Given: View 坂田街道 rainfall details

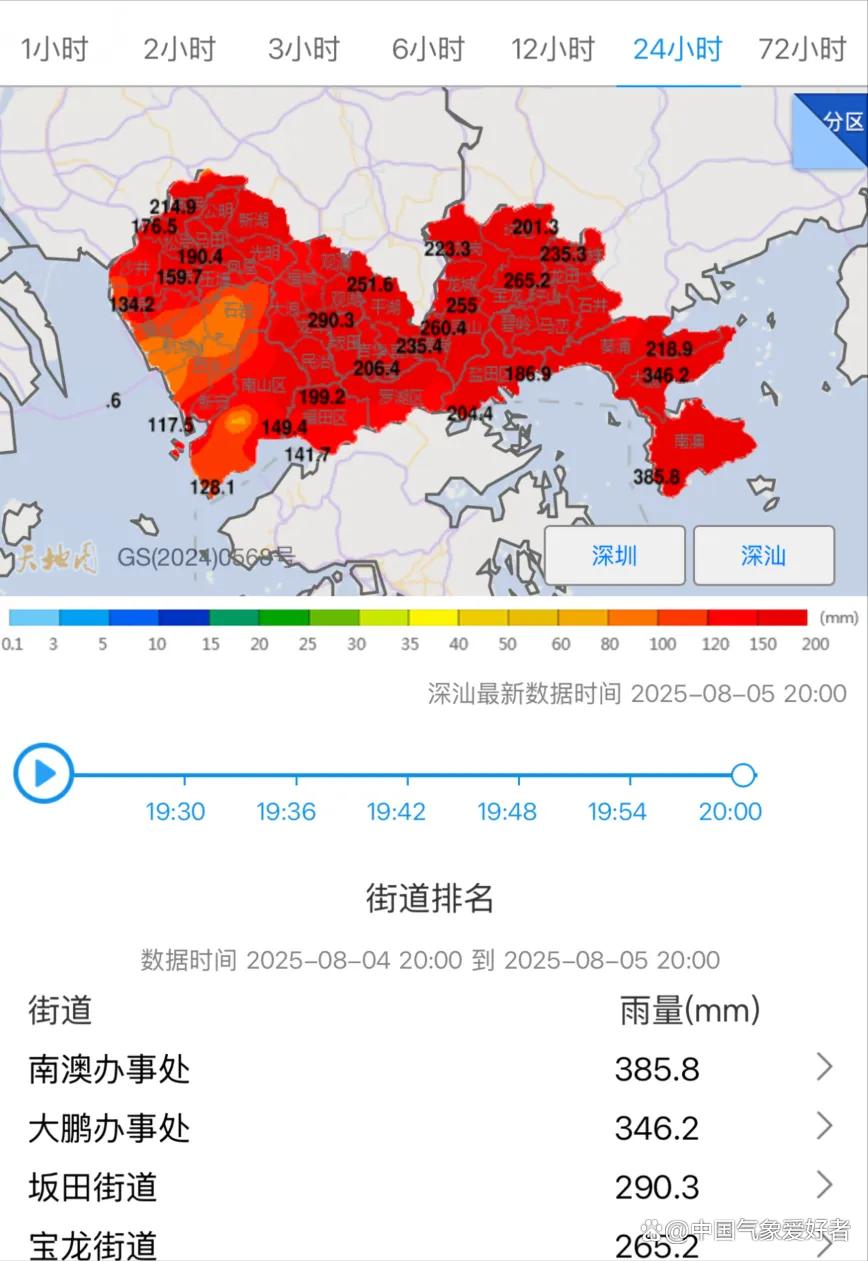Looking at the screenshot, I should click(430, 1187).
